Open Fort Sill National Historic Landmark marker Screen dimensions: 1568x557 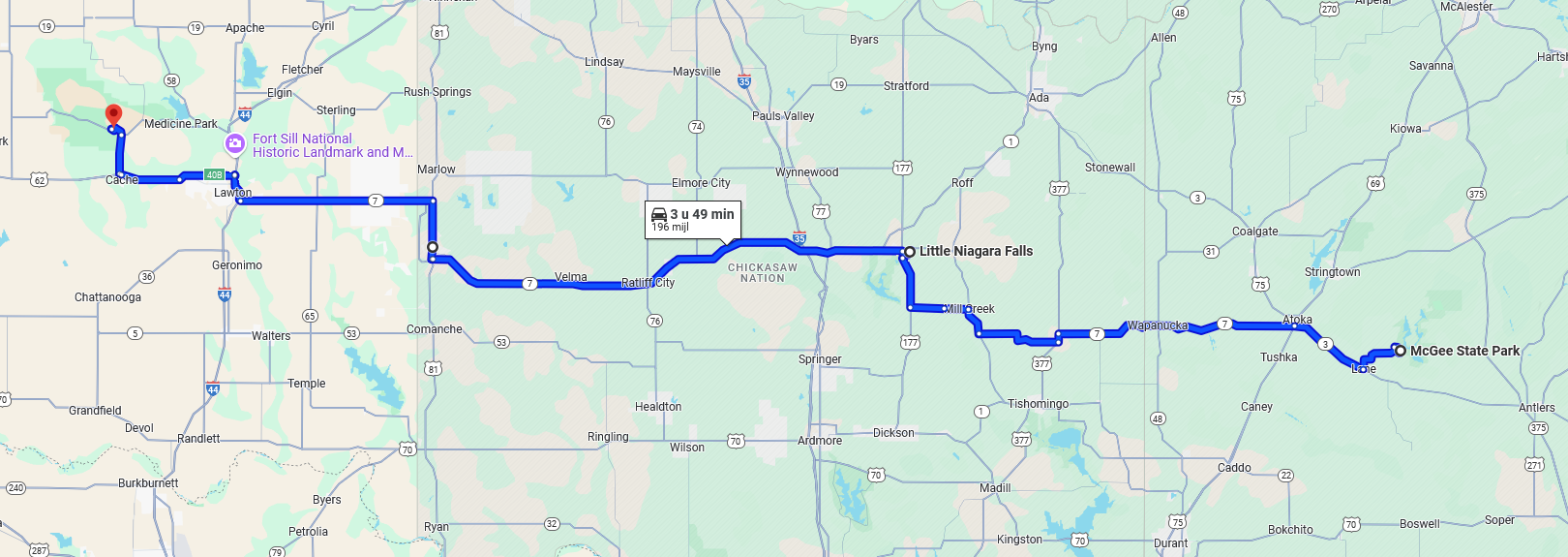point(235,144)
